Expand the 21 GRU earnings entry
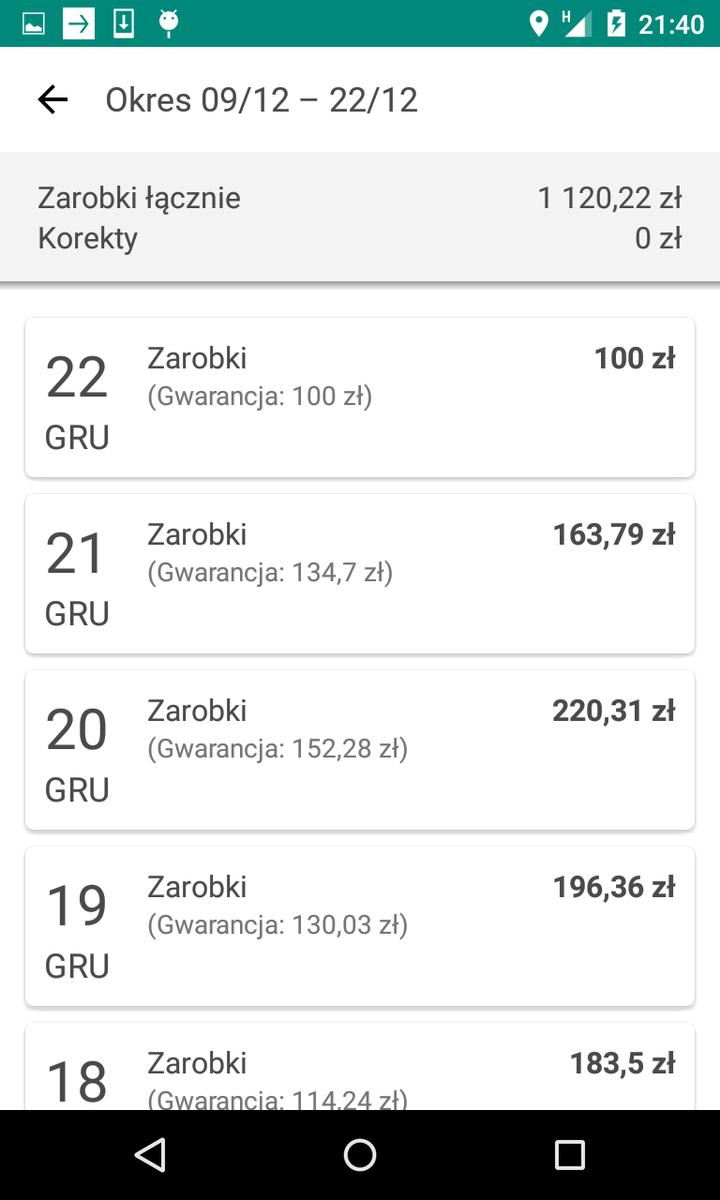This screenshot has width=720, height=1200. (x=360, y=573)
